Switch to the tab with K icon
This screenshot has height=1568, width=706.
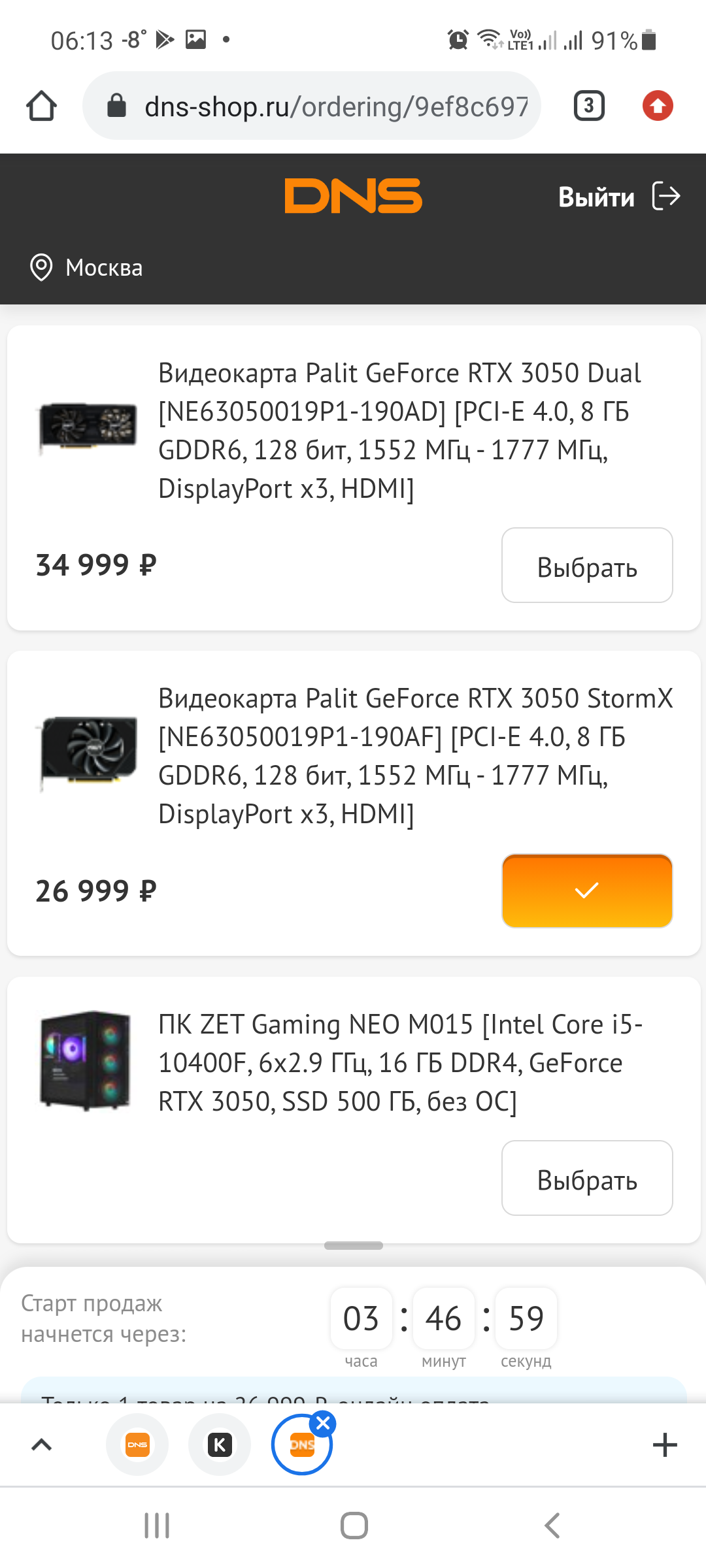pyautogui.click(x=220, y=1445)
